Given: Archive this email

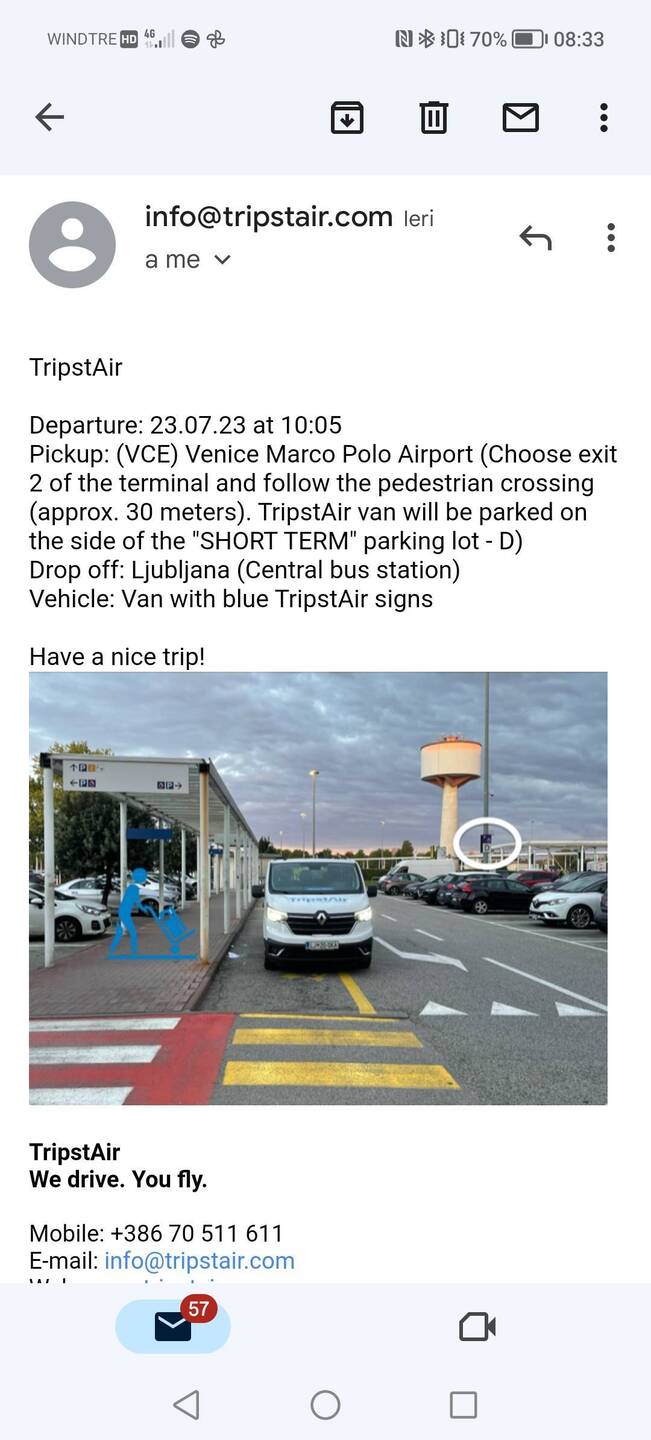Looking at the screenshot, I should click(347, 118).
